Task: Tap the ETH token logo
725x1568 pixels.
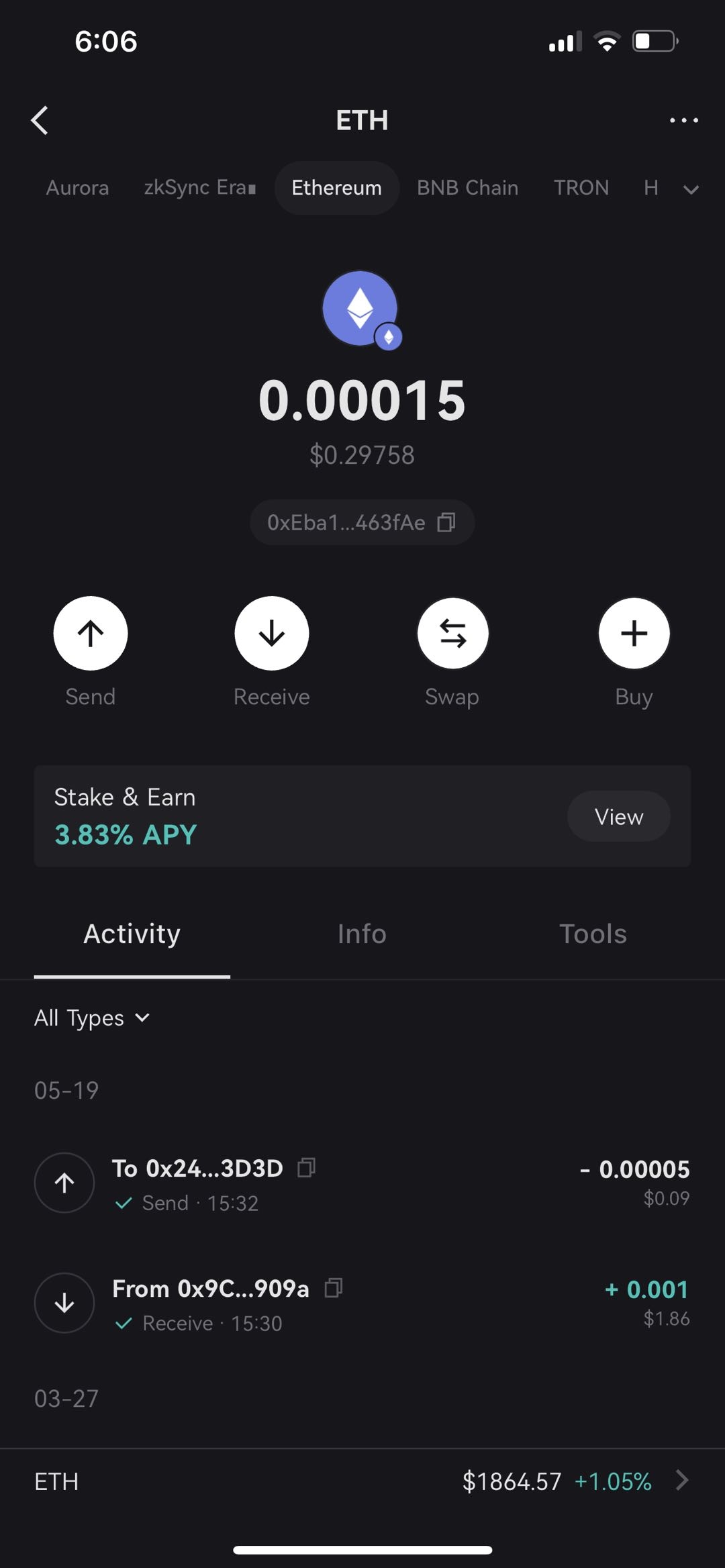Action: pos(360,309)
